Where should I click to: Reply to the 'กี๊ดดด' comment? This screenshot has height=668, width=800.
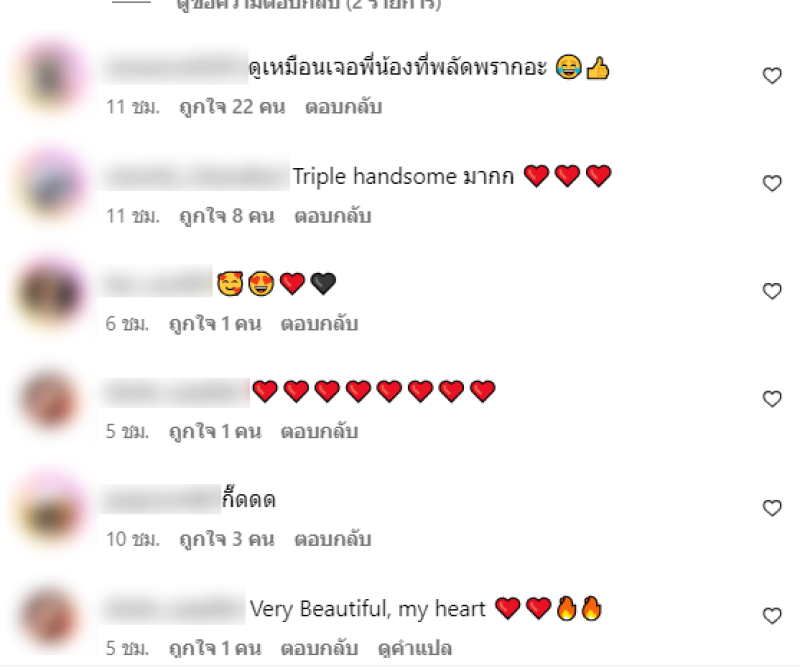pyautogui.click(x=332, y=540)
